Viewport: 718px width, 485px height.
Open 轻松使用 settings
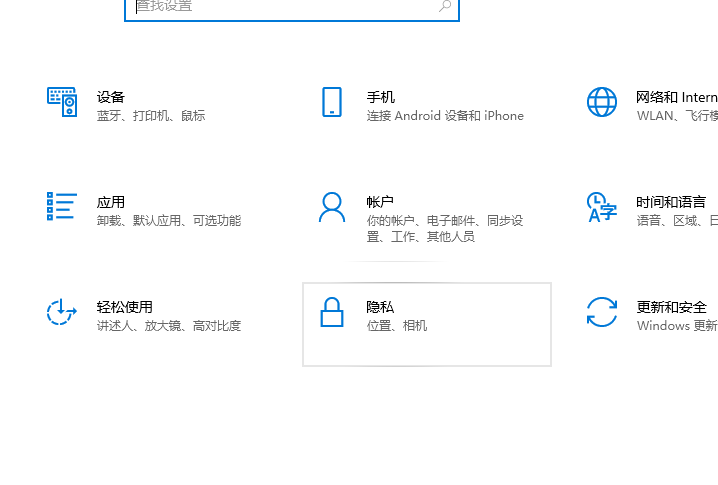coord(124,308)
